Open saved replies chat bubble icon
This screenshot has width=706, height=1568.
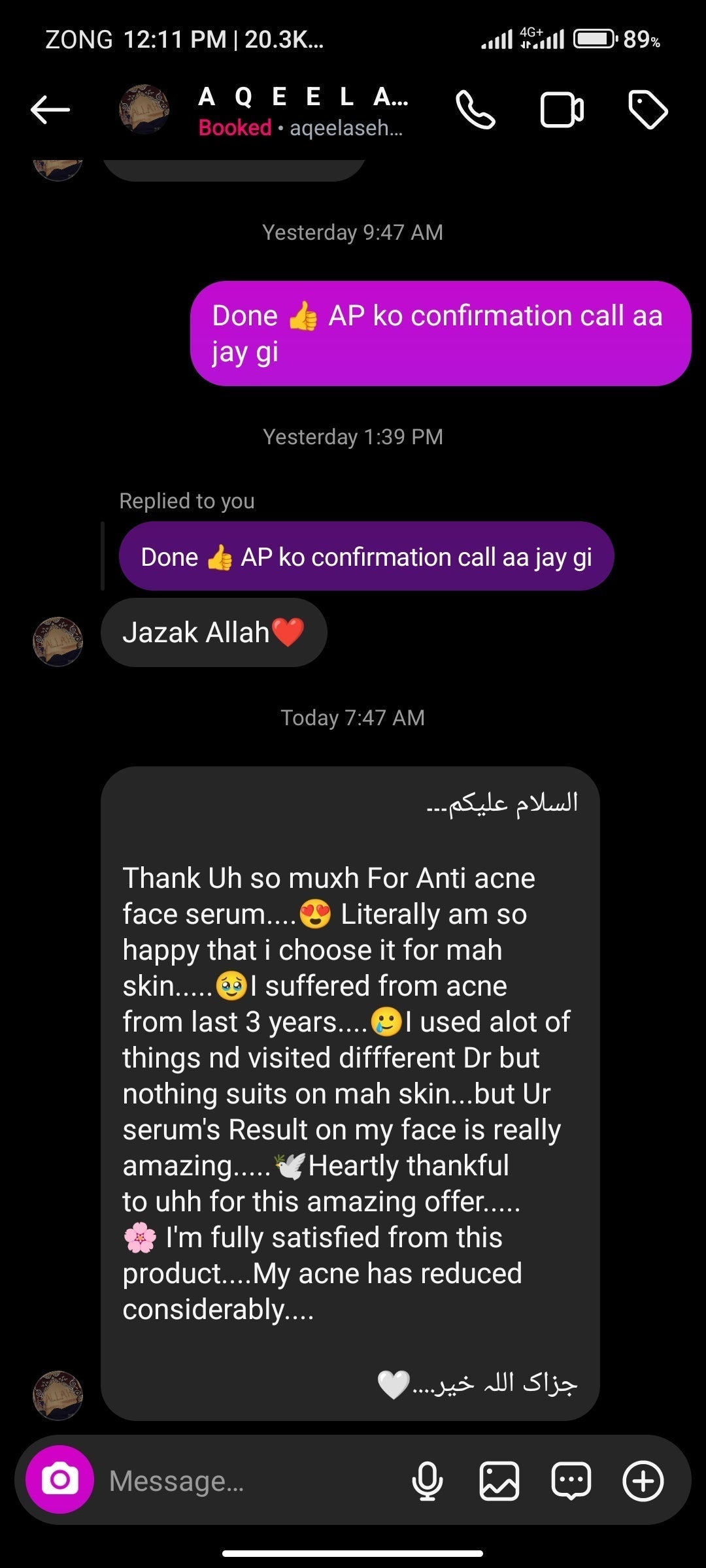571,1481
